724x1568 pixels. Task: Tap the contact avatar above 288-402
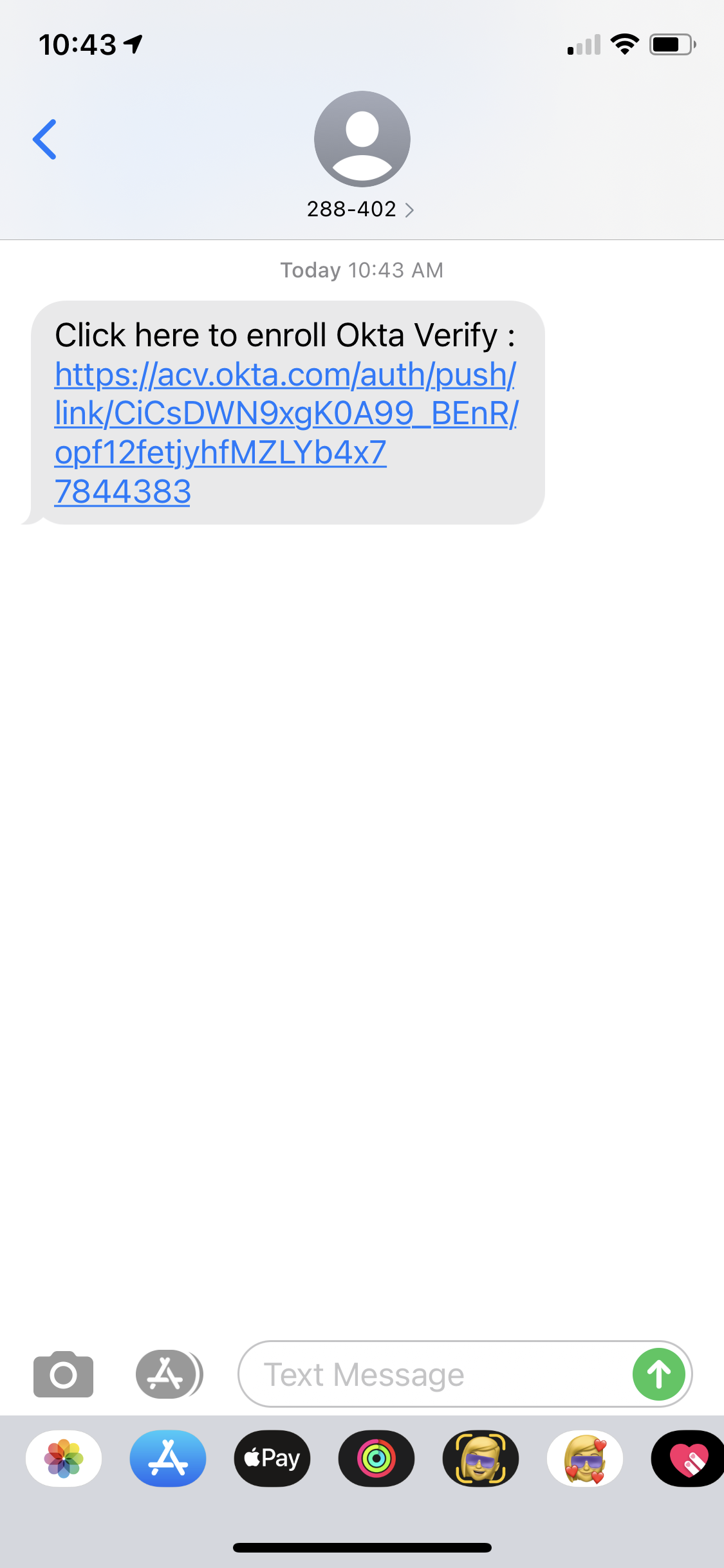point(362,138)
